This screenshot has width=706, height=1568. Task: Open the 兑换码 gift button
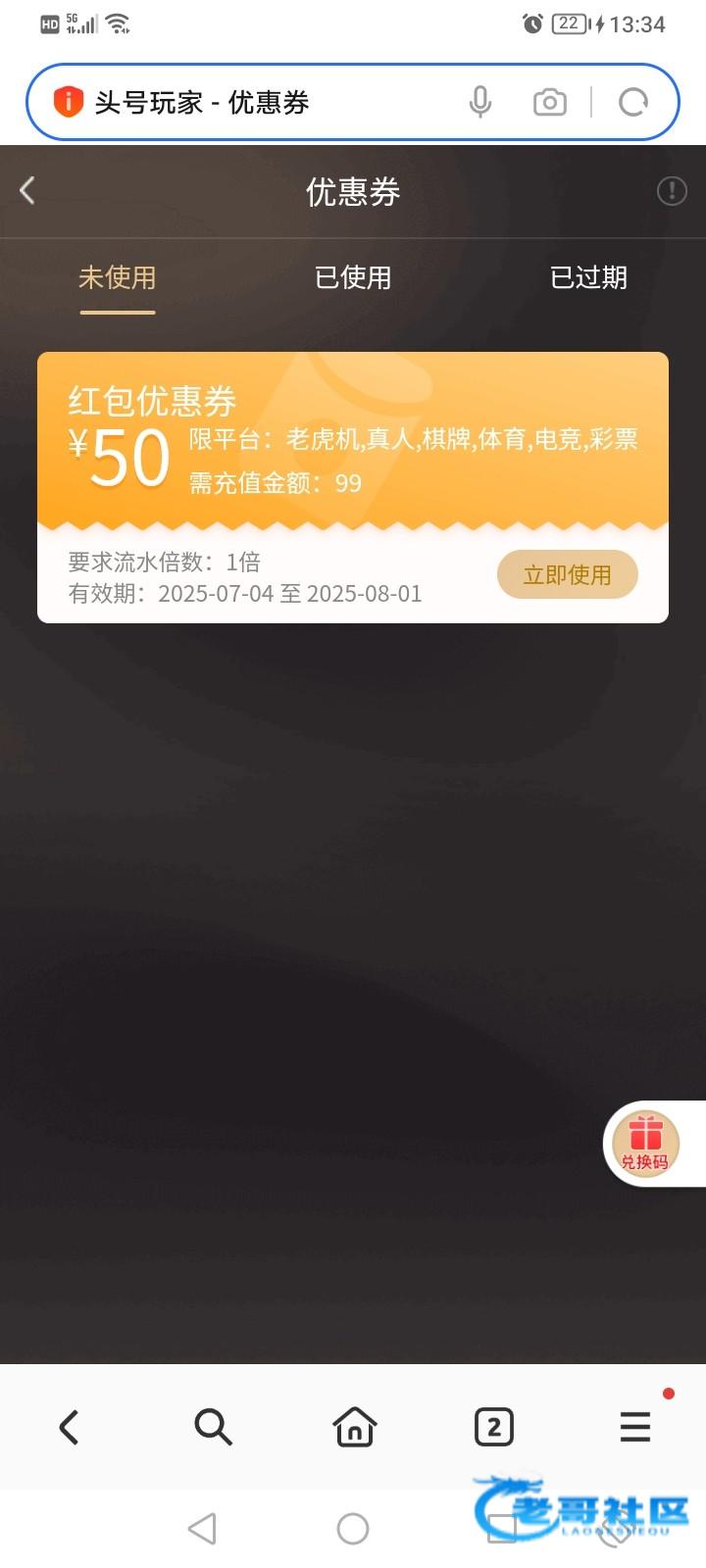[645, 1144]
